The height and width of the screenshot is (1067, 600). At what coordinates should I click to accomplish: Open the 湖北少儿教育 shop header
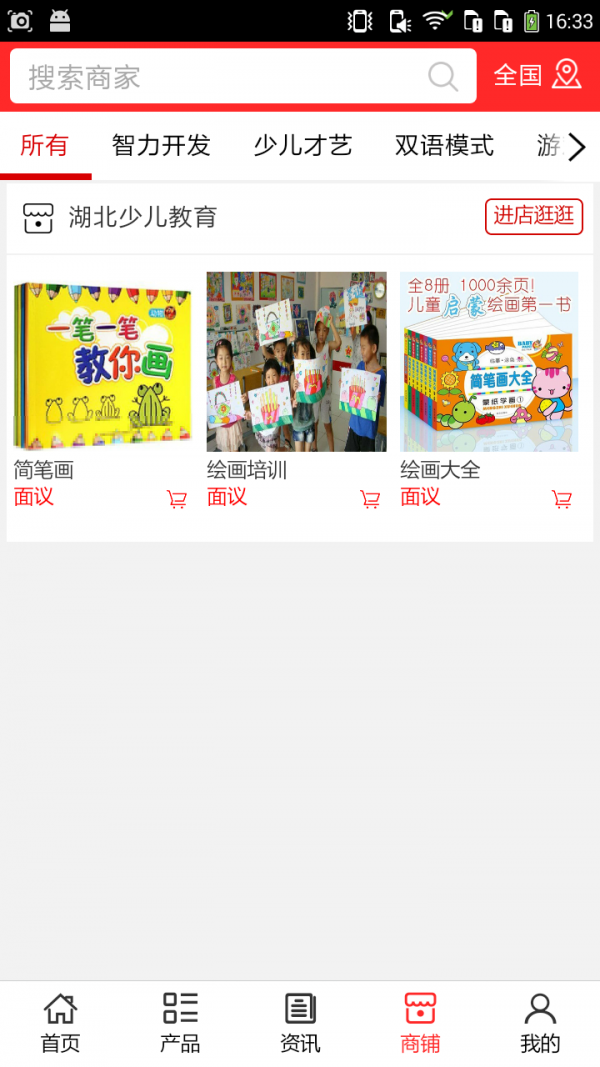tap(143, 217)
